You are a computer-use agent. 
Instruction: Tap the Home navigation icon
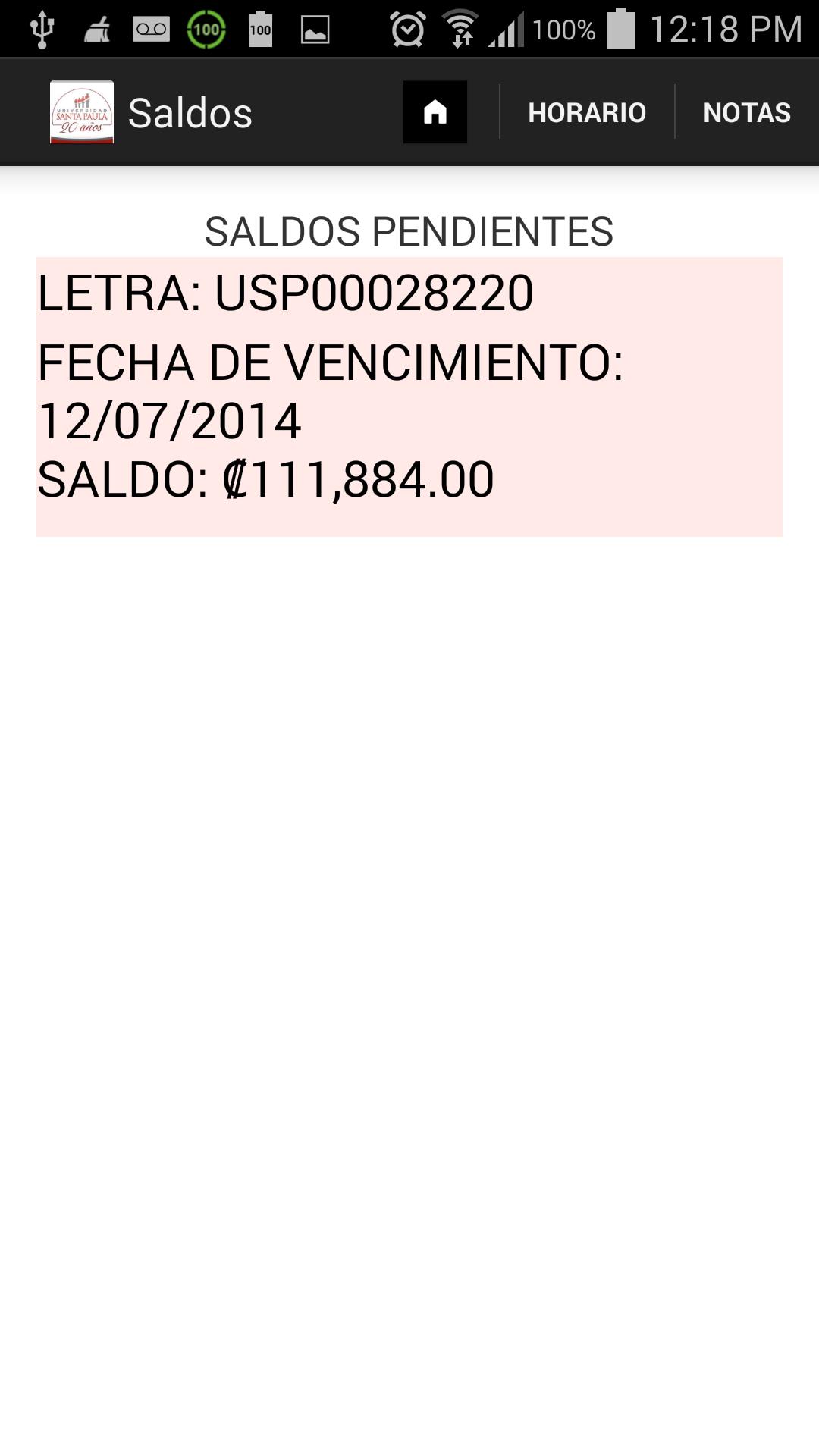435,111
